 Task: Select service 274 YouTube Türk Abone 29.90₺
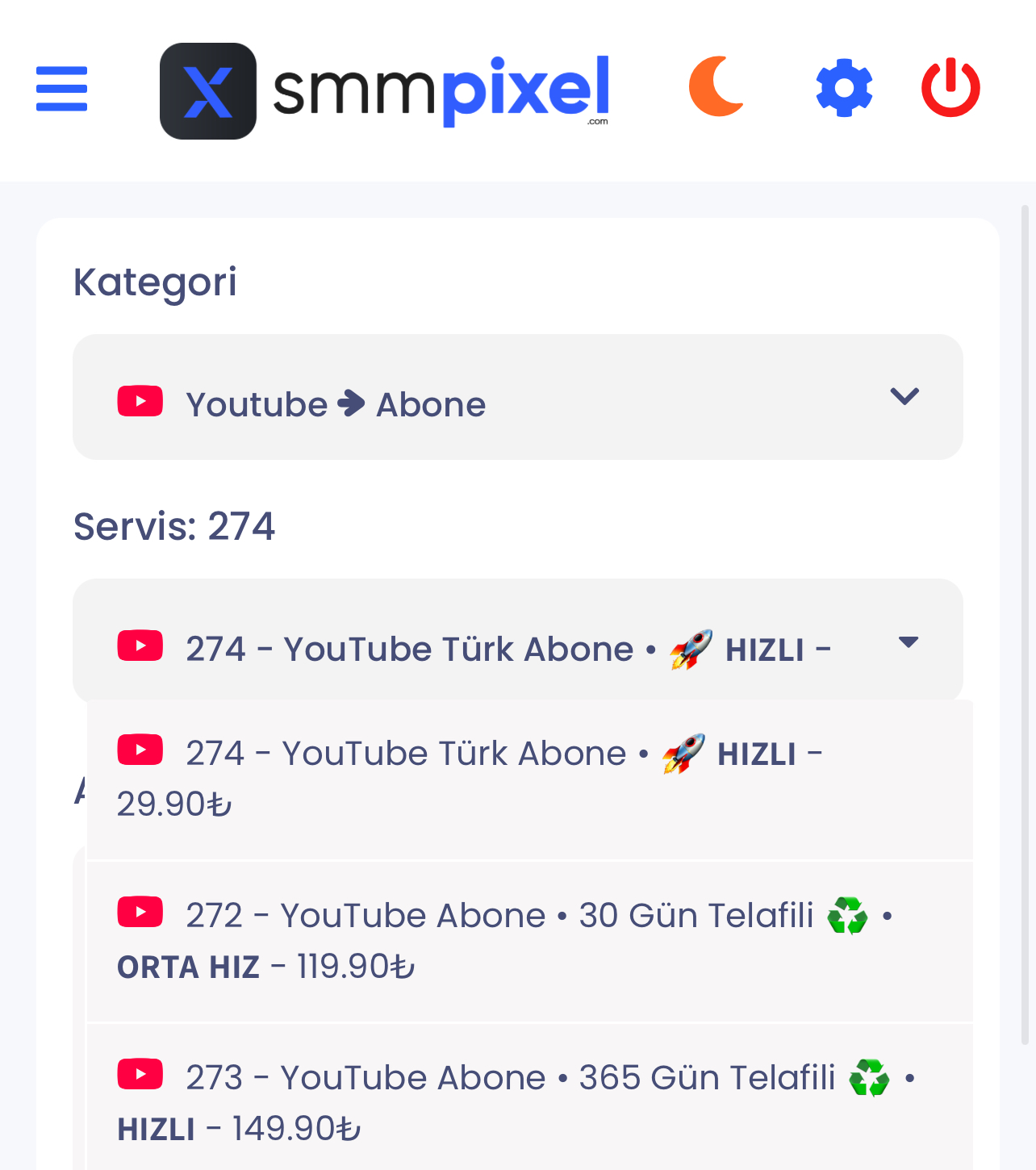point(529,779)
